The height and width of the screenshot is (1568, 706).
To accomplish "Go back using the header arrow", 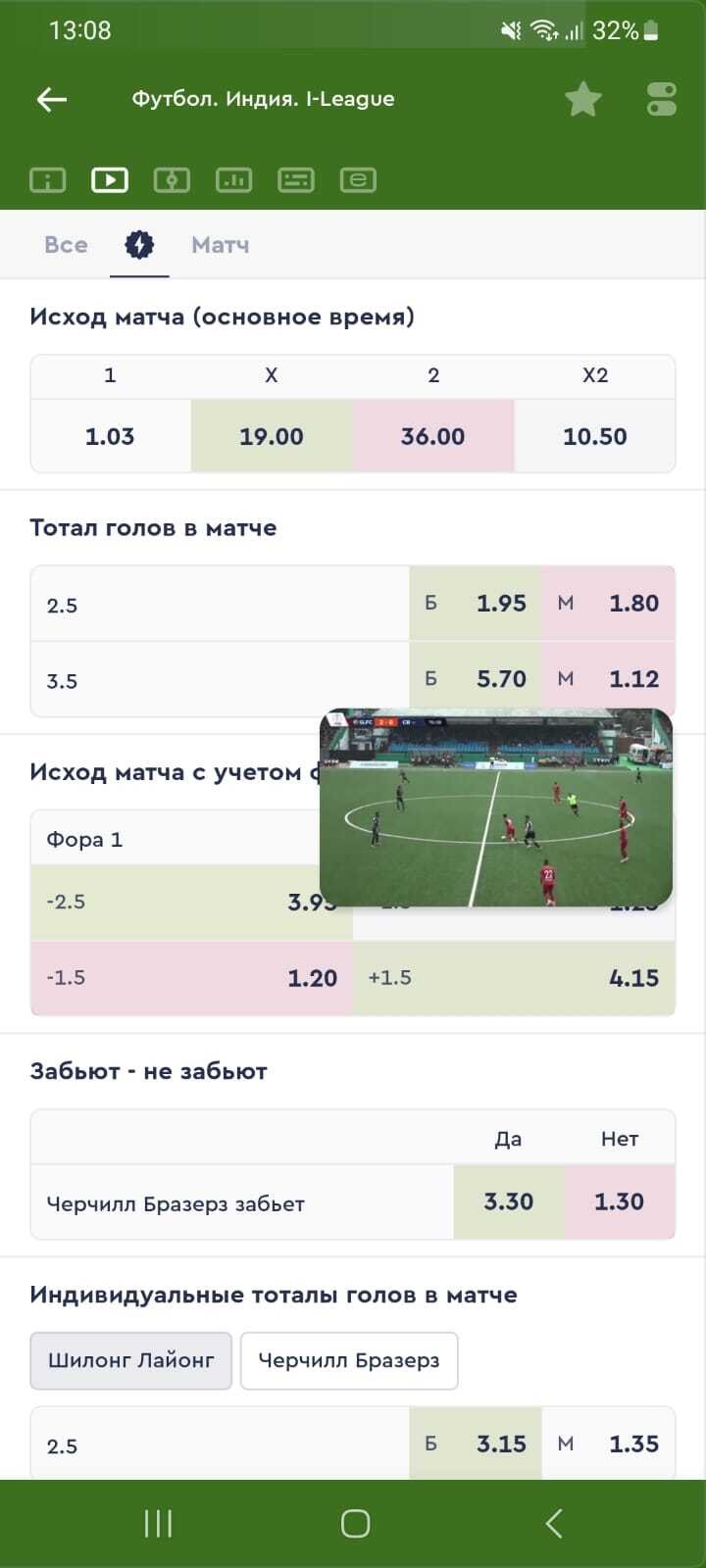I will (52, 99).
